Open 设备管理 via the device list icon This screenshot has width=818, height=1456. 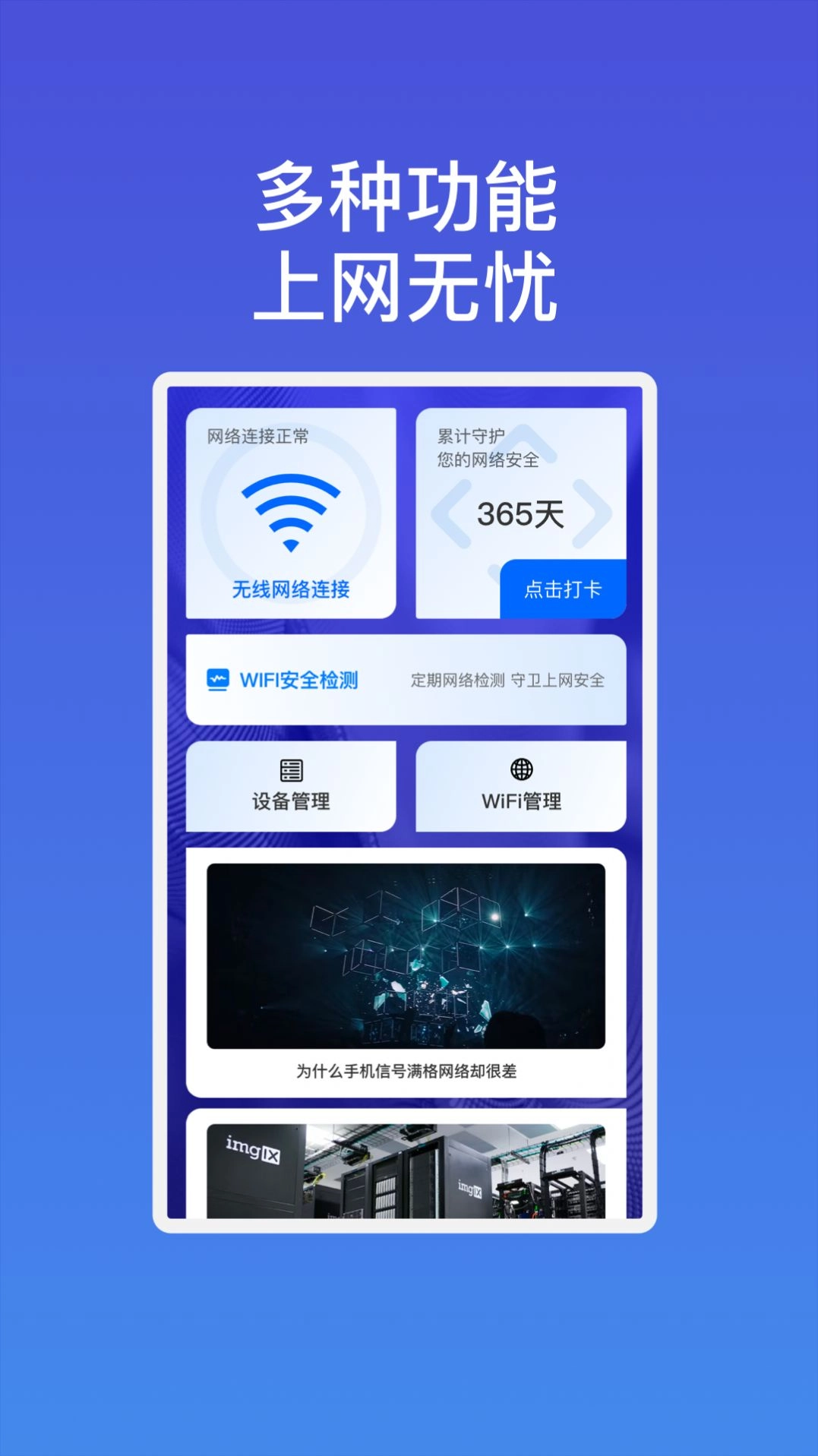point(291,769)
